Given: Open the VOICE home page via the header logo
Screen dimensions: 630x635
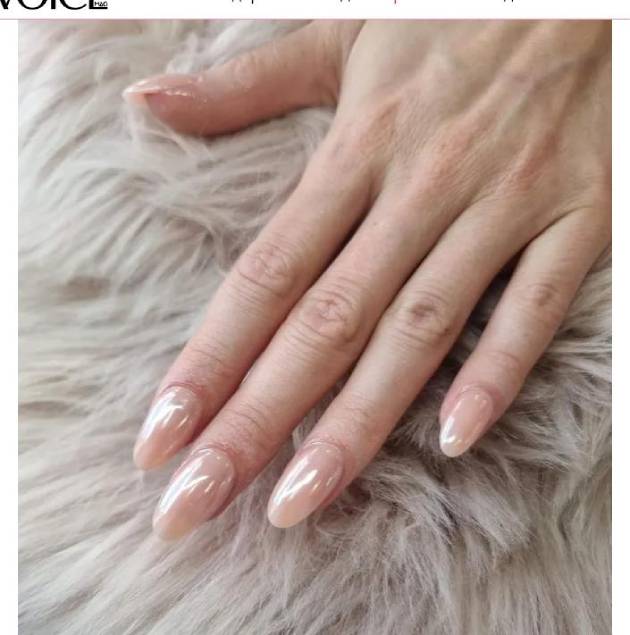Looking at the screenshot, I should 52,4.
